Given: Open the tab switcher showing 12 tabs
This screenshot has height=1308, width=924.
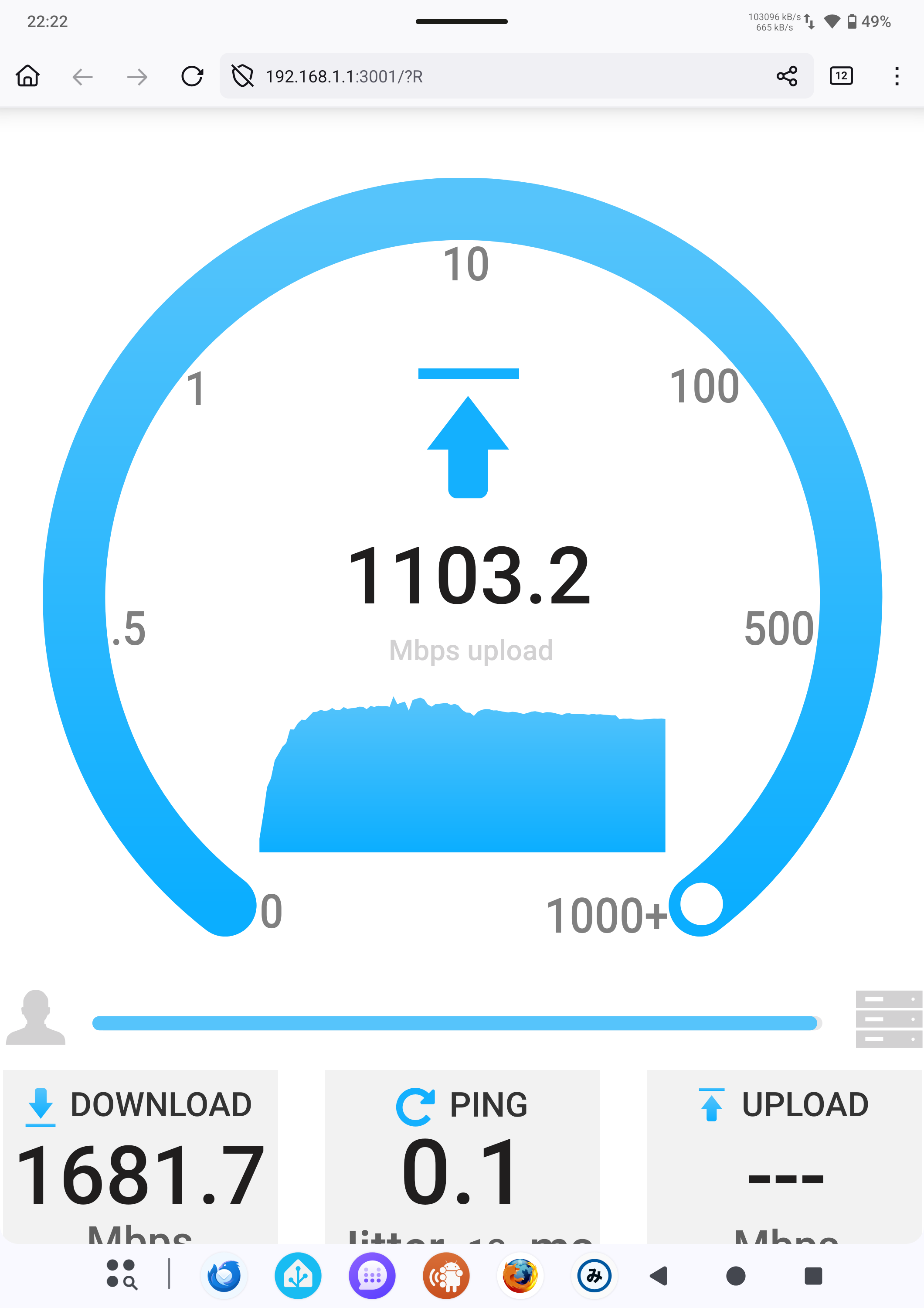Looking at the screenshot, I should tap(841, 76).
